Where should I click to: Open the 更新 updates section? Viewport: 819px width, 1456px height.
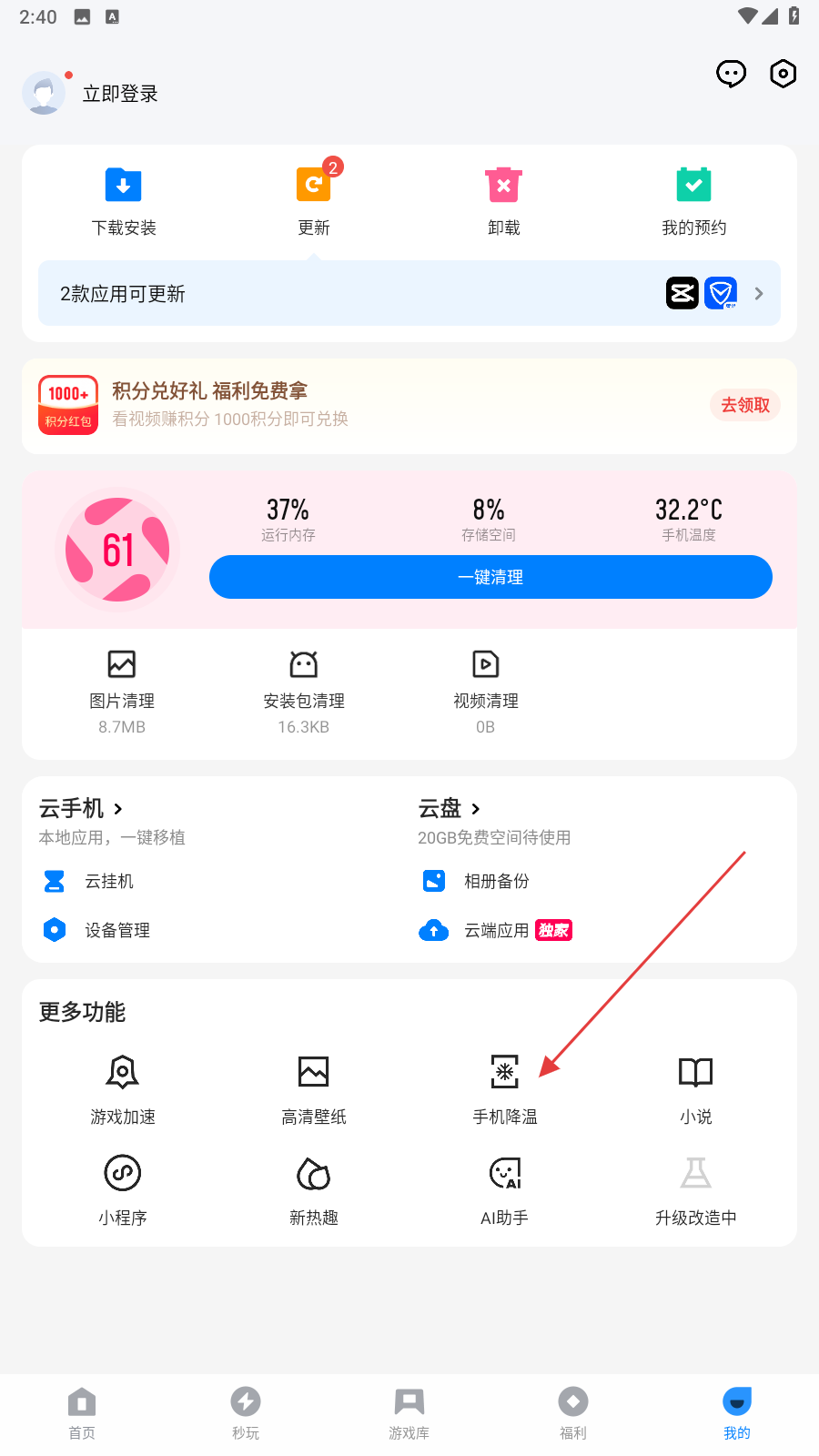click(x=314, y=201)
